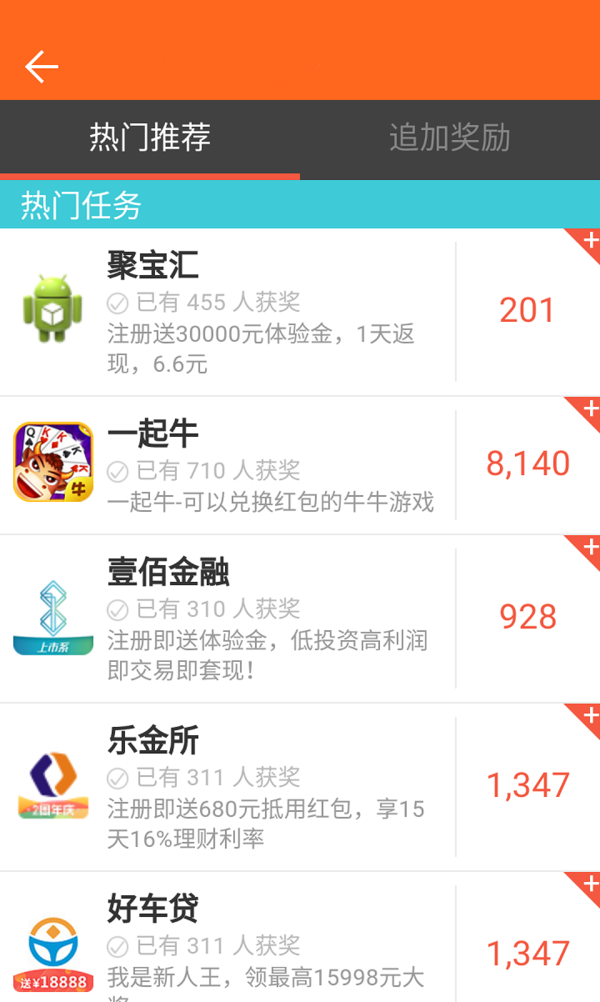Switch to the 追加奖励 tab
600x1002 pixels.
[x=450, y=138]
